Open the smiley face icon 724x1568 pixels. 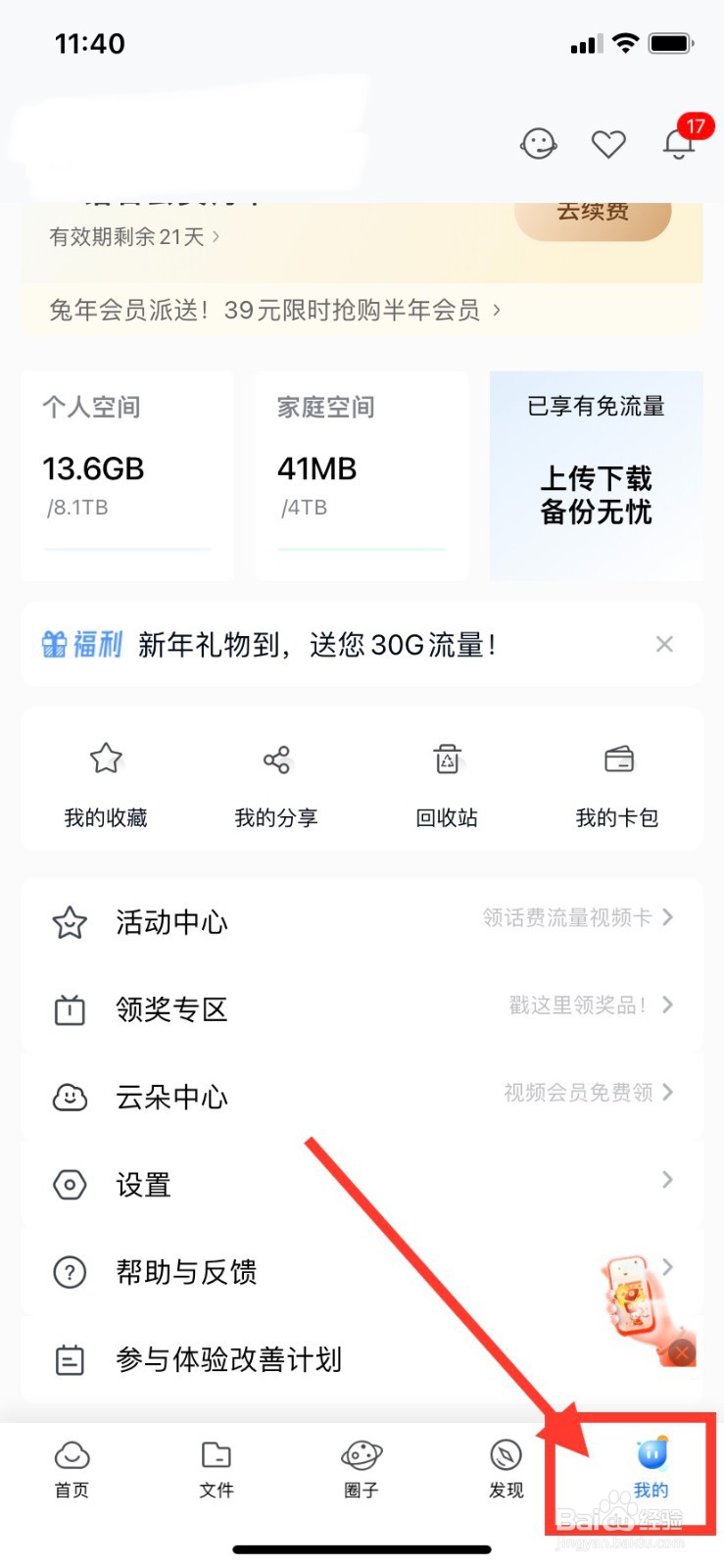(538, 144)
